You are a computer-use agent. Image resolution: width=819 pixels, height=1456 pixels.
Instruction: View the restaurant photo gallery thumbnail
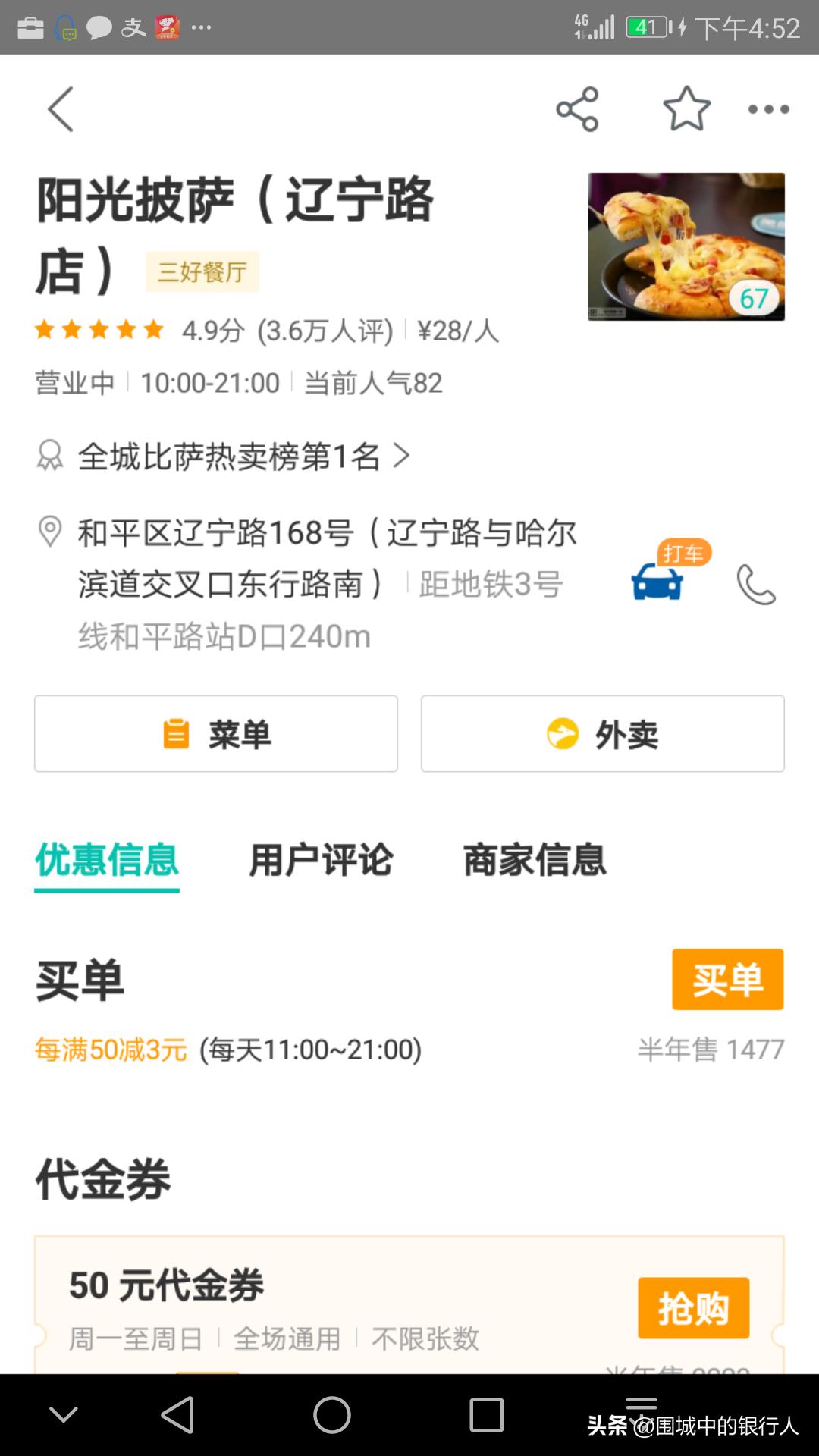coord(685,246)
